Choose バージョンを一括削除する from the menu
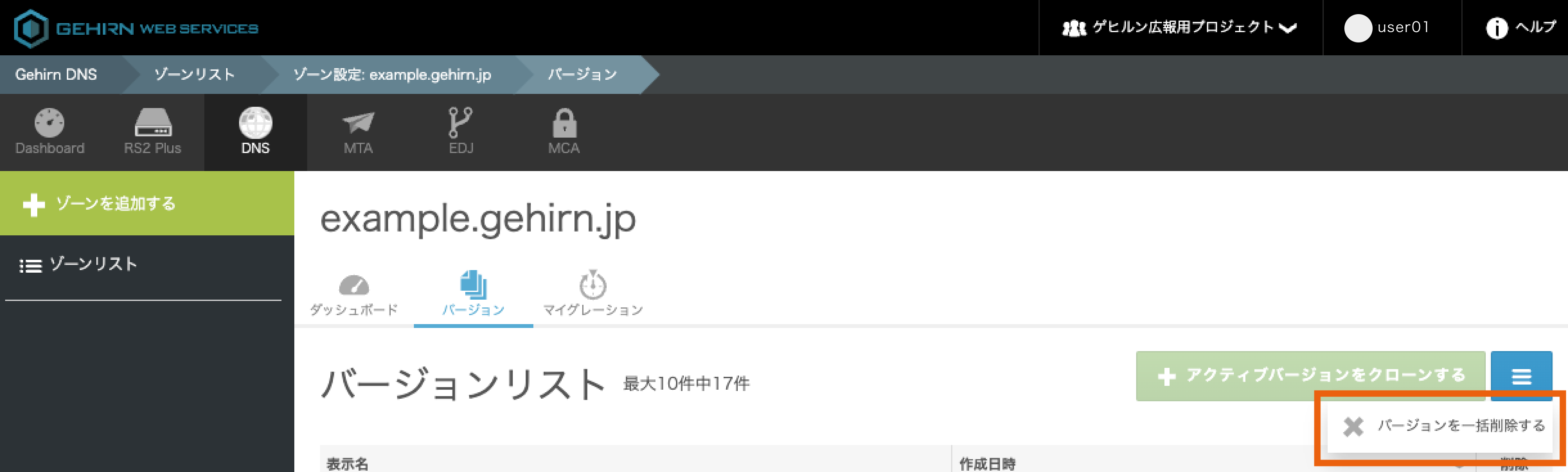This screenshot has height=472, width=1568. (x=1442, y=426)
